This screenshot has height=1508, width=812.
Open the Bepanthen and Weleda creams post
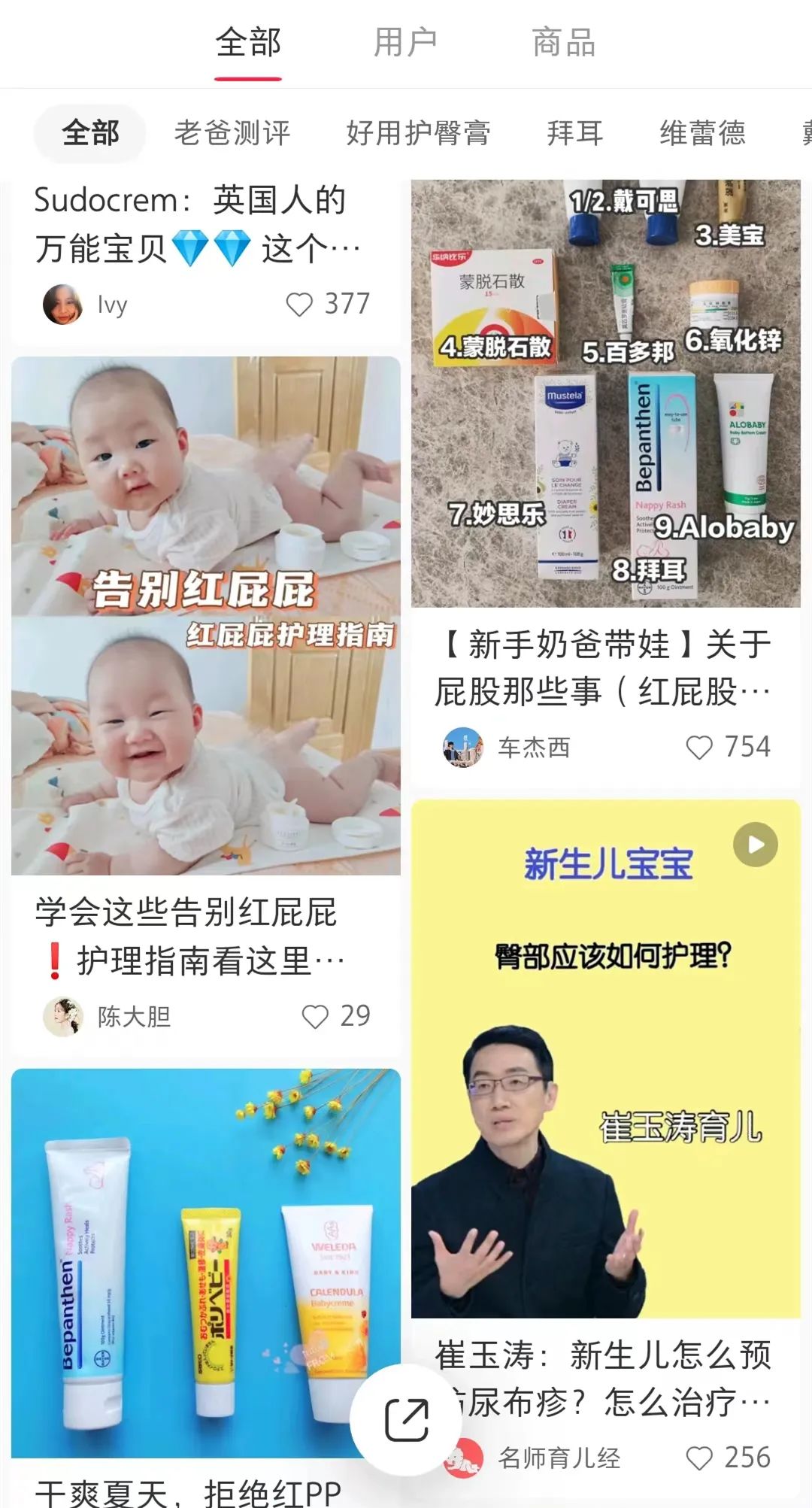tap(205, 1264)
